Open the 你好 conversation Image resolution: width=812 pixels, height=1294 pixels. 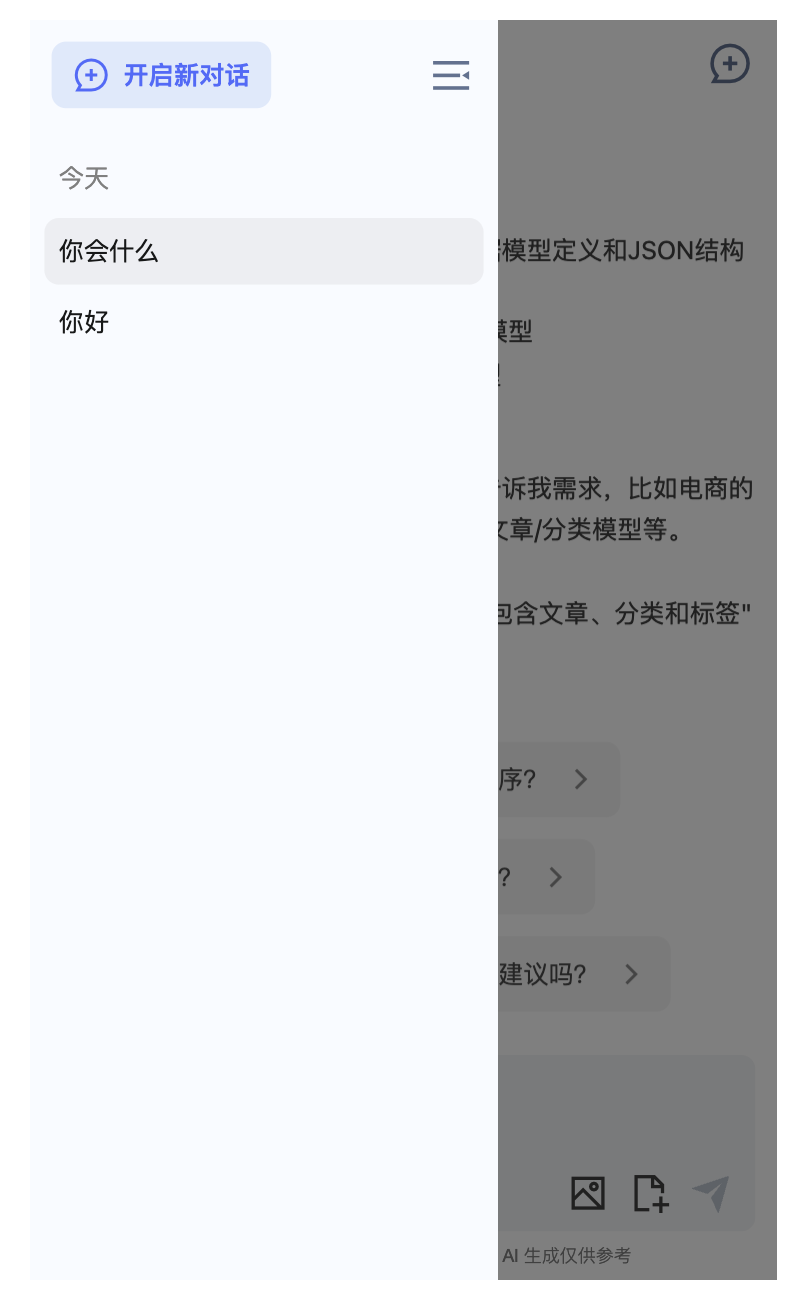click(263, 322)
